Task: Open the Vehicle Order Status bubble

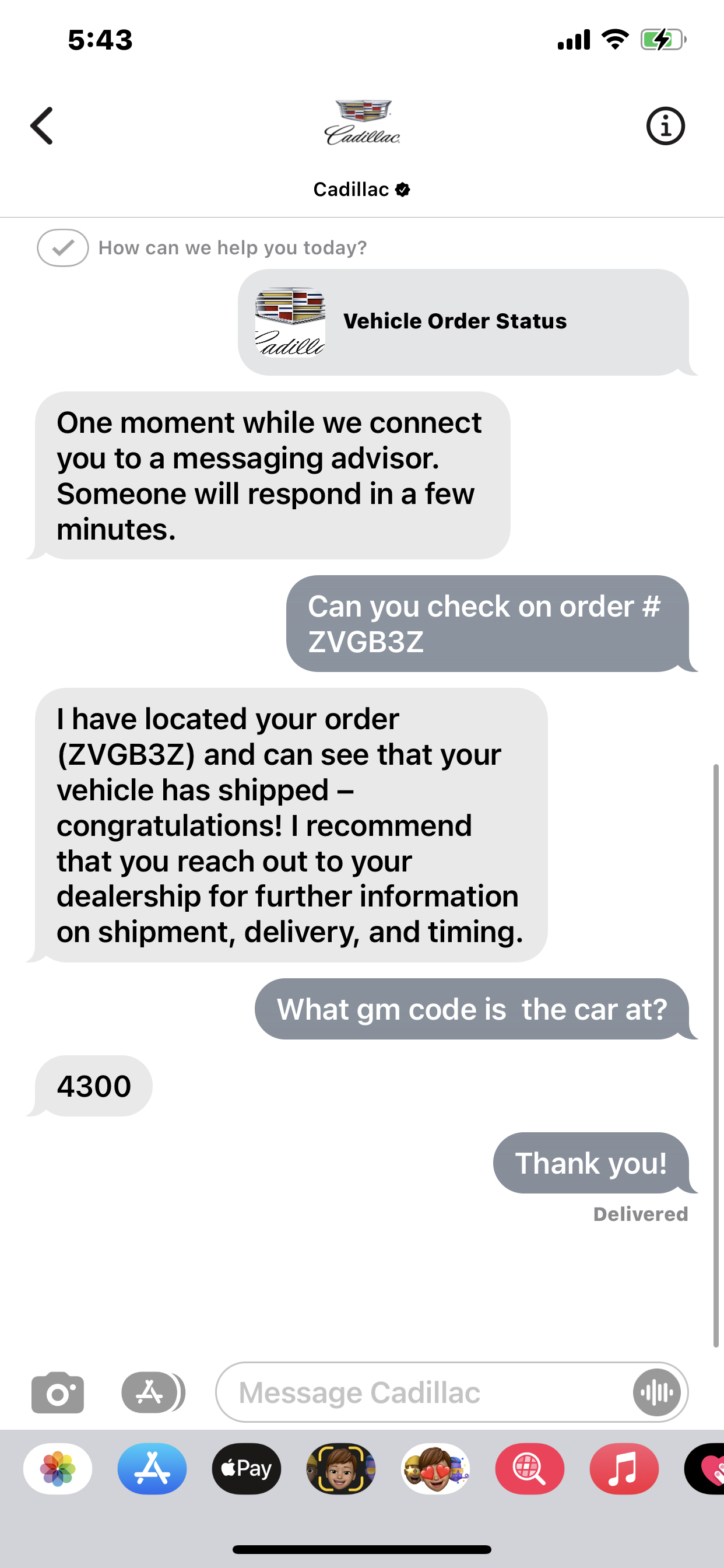Action: (x=462, y=321)
